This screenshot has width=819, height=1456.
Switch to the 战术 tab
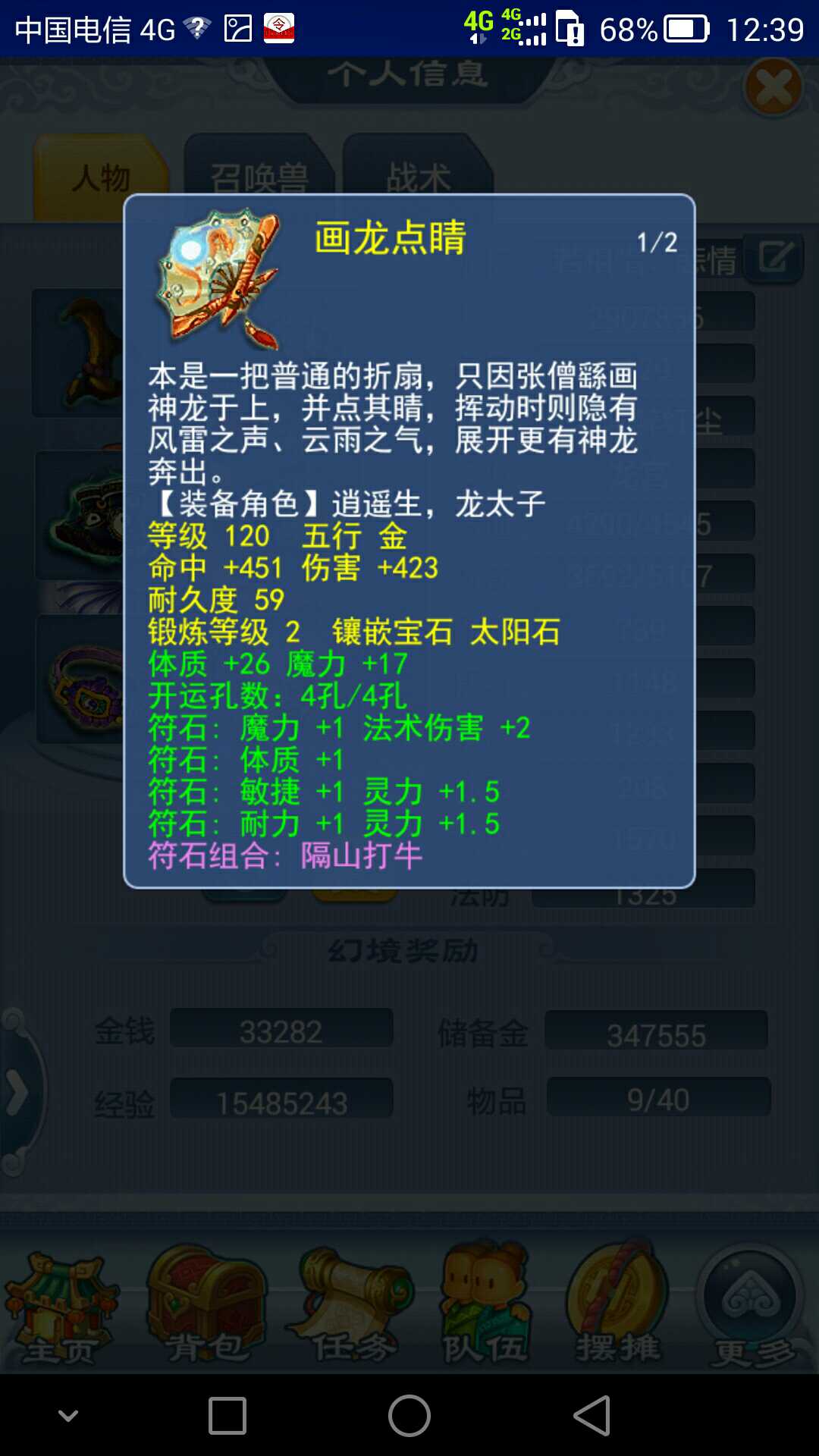418,179
